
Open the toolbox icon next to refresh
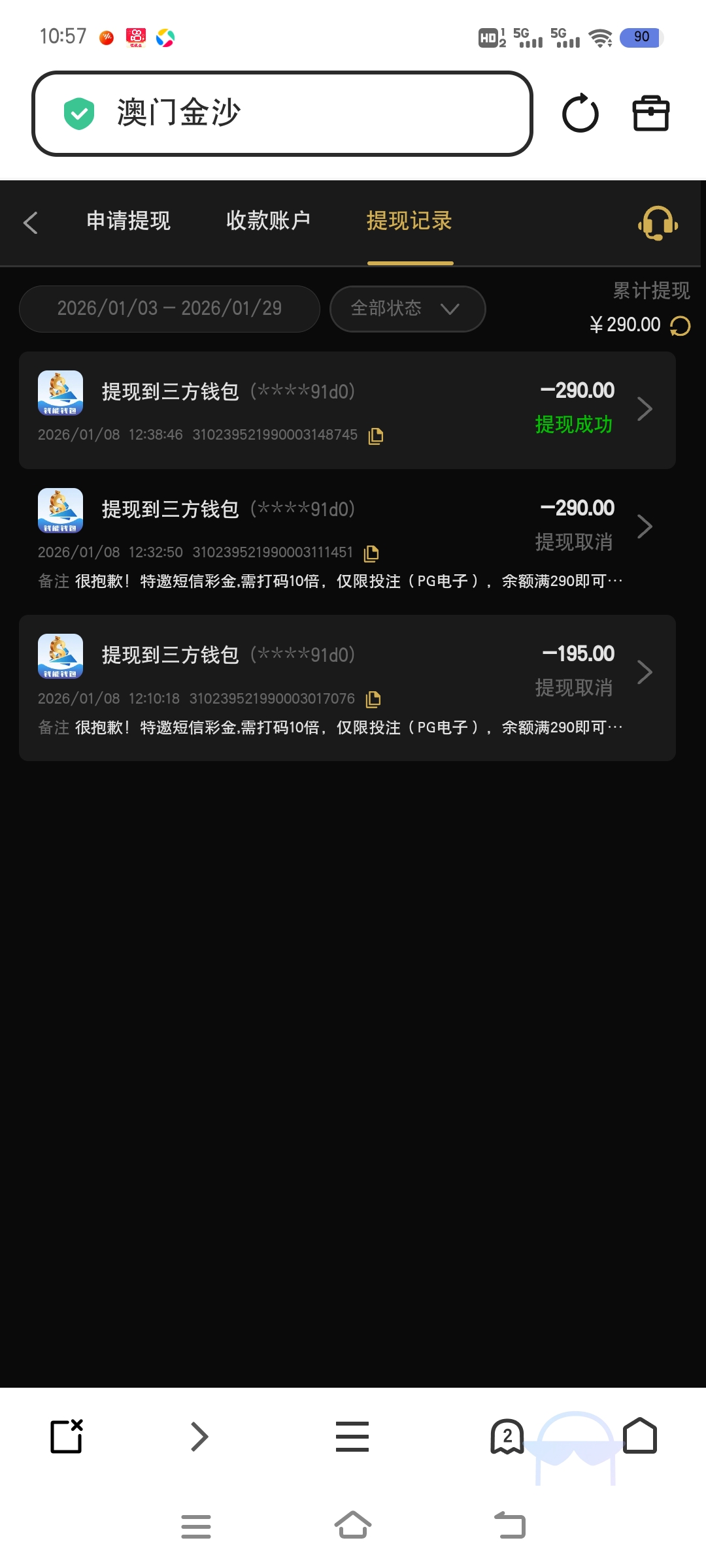[x=652, y=113]
